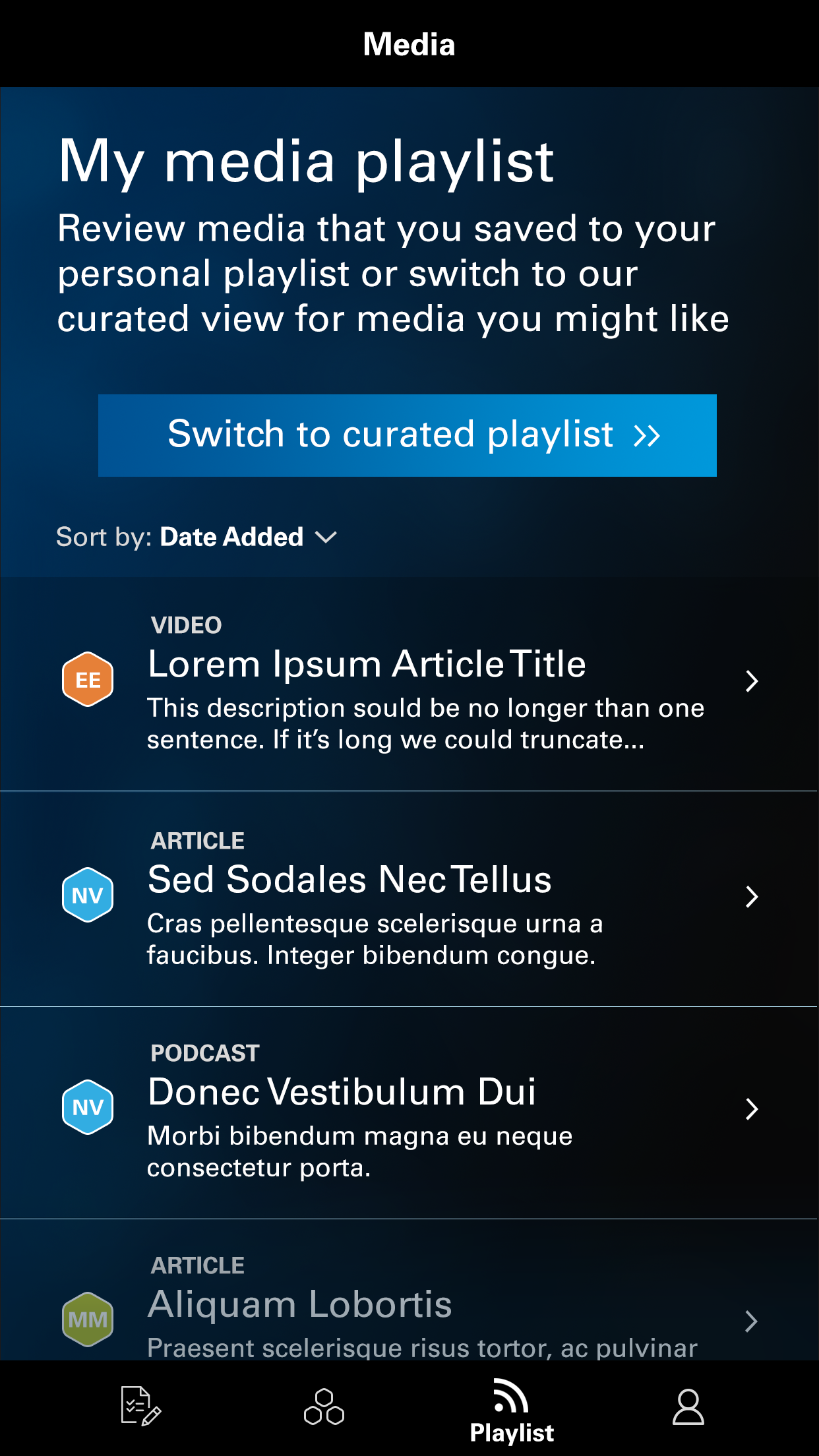
Task: Open the checklist and pencil tab
Action: (x=140, y=1406)
